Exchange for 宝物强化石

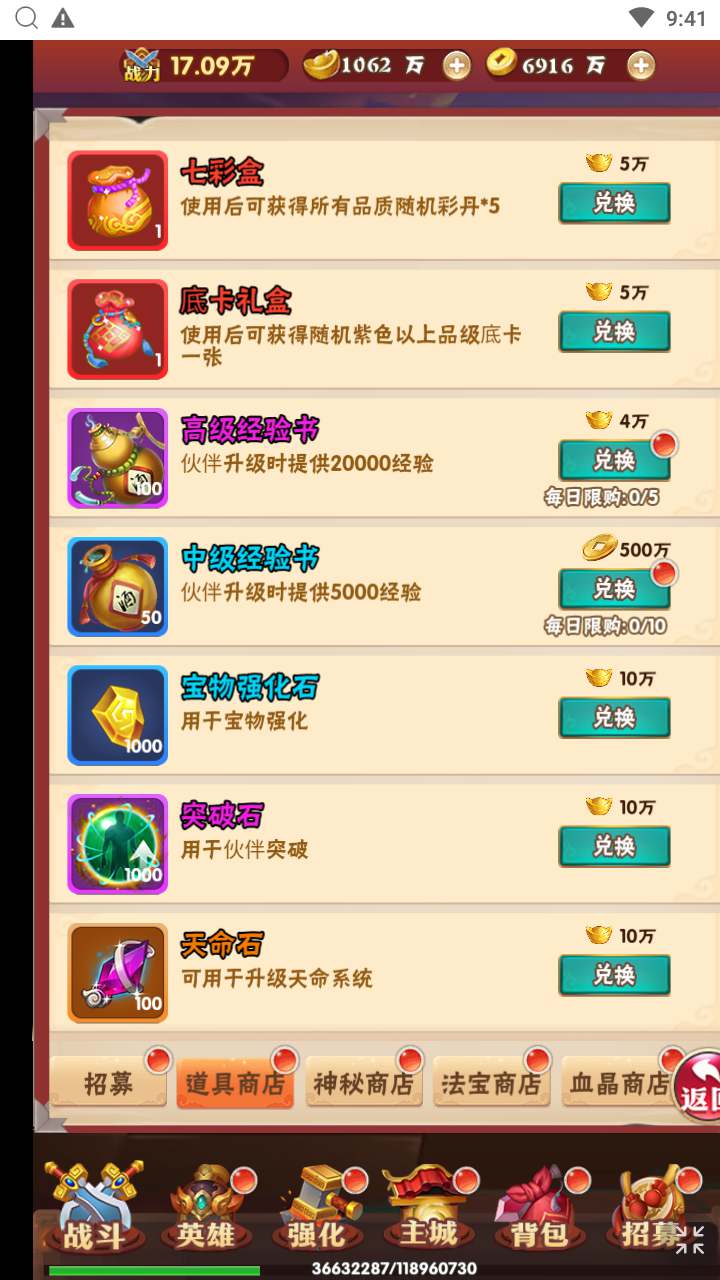(614, 717)
